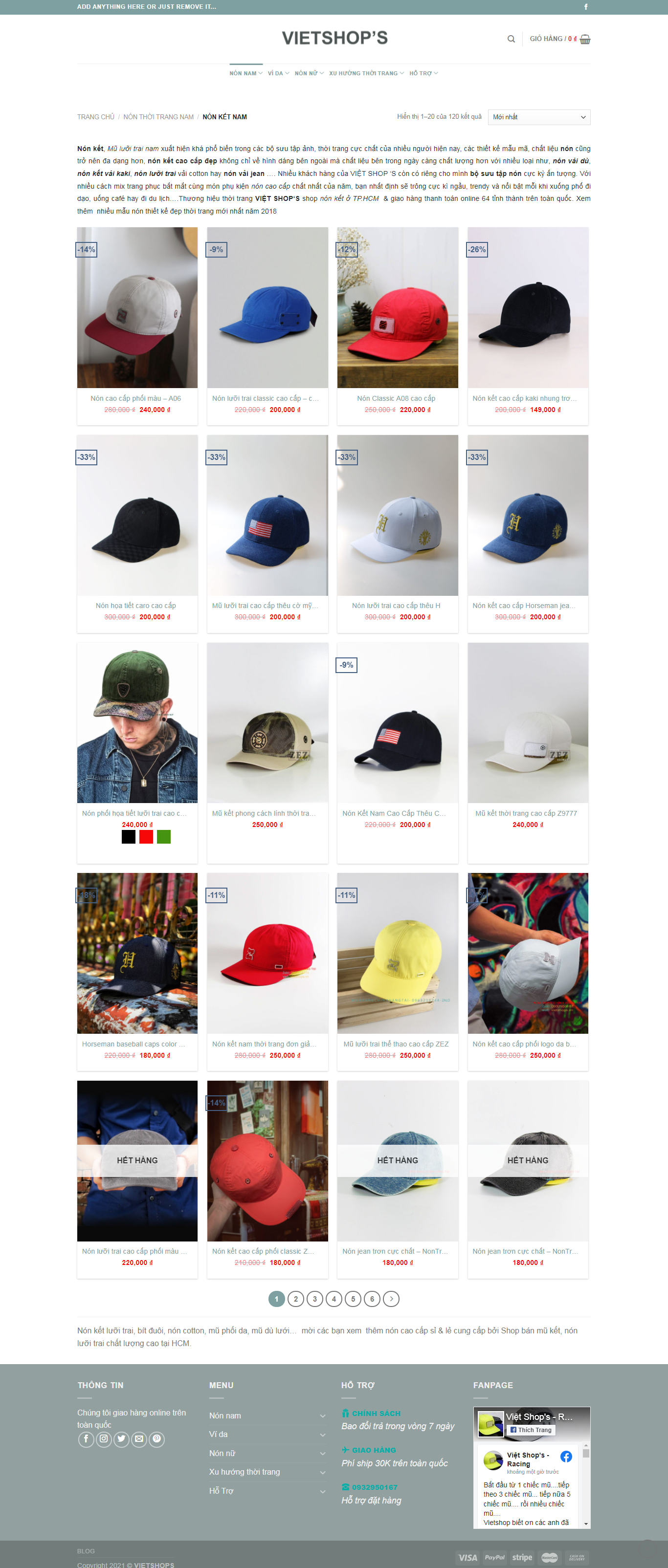Select the red color swatch under the hat product
The height and width of the screenshot is (1568, 668).
(146, 837)
